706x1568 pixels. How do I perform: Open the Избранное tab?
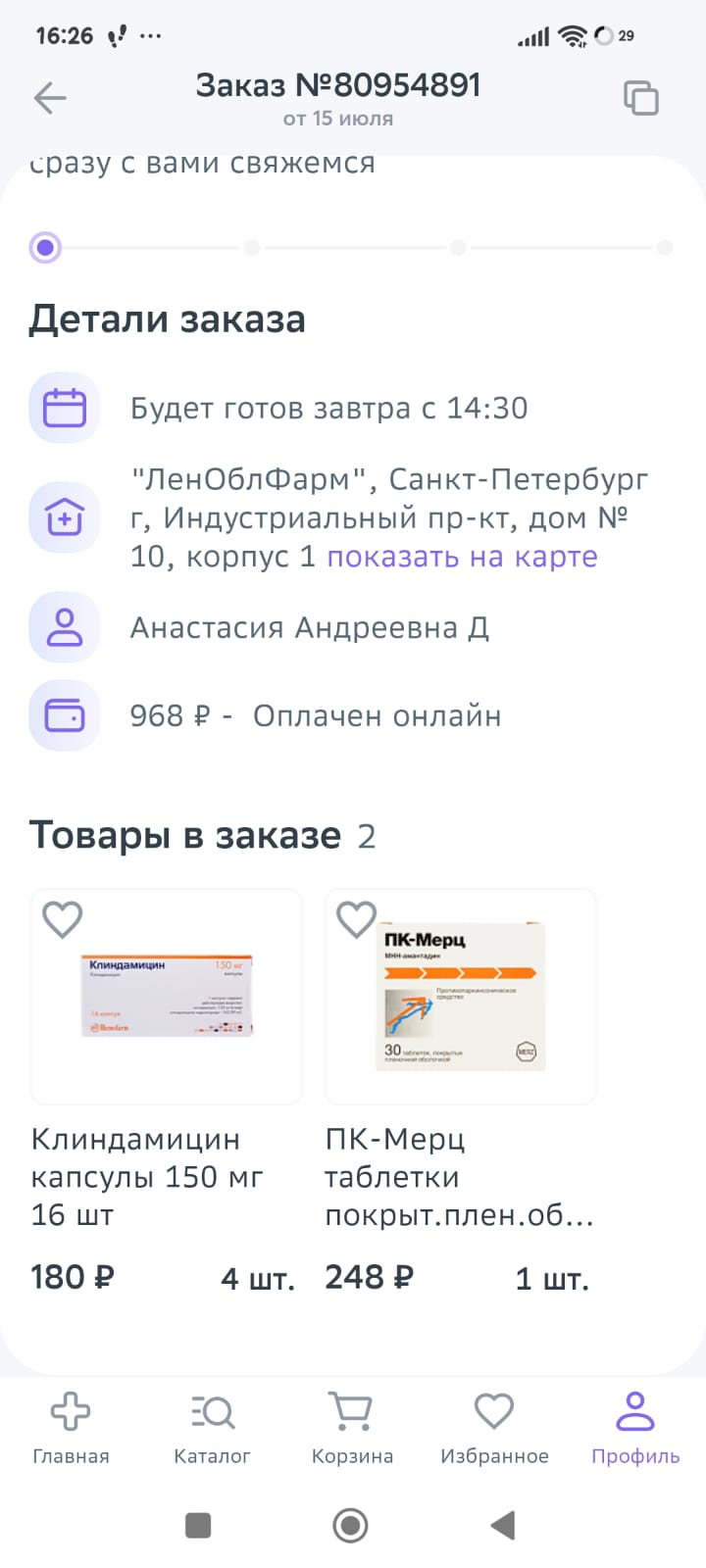[x=494, y=1429]
